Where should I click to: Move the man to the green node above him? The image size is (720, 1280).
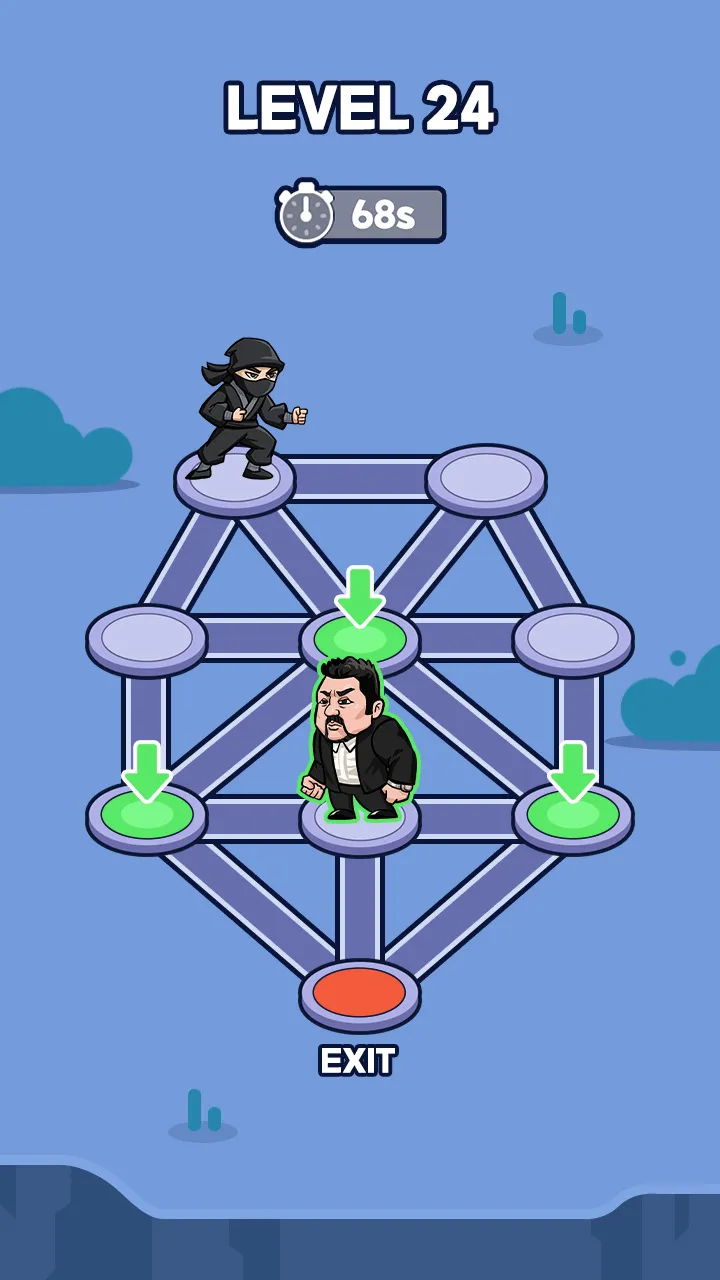tap(360, 636)
